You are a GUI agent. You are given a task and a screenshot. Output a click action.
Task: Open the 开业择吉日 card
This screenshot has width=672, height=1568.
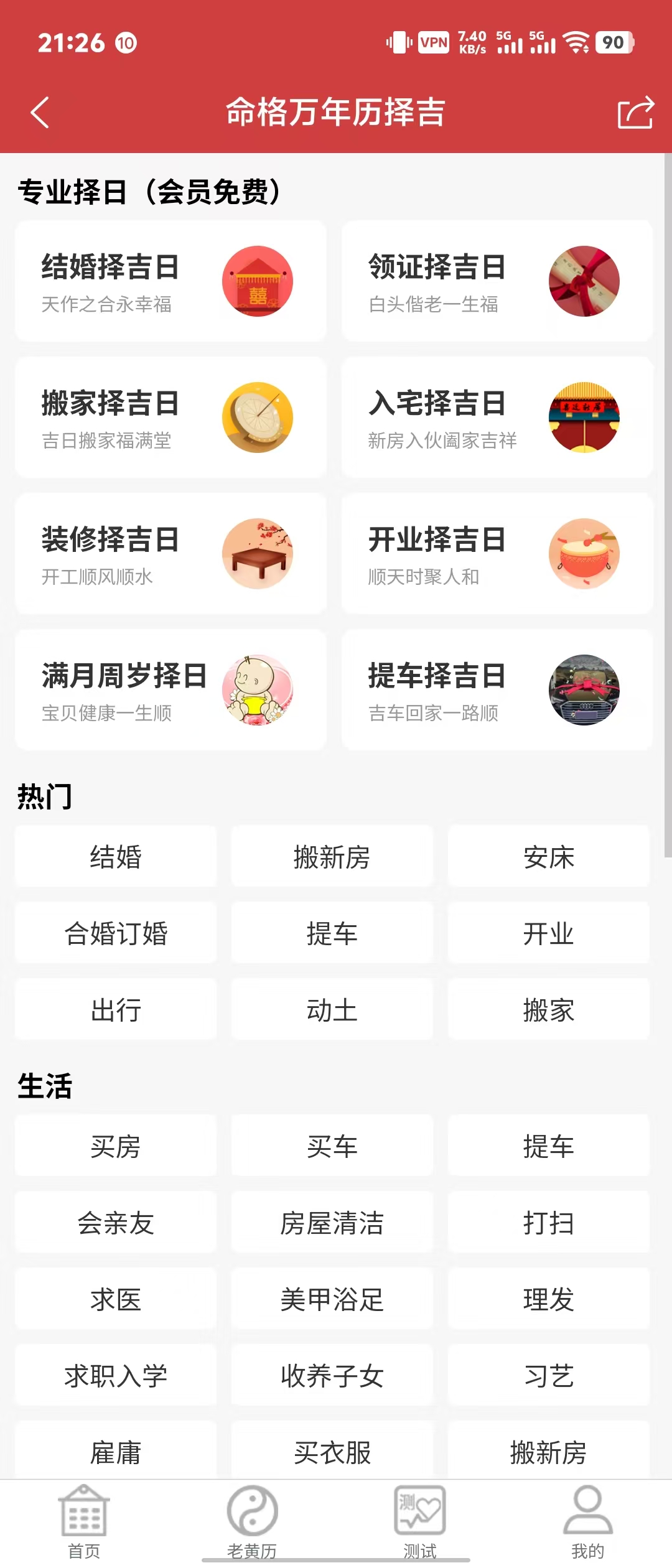[x=497, y=553]
